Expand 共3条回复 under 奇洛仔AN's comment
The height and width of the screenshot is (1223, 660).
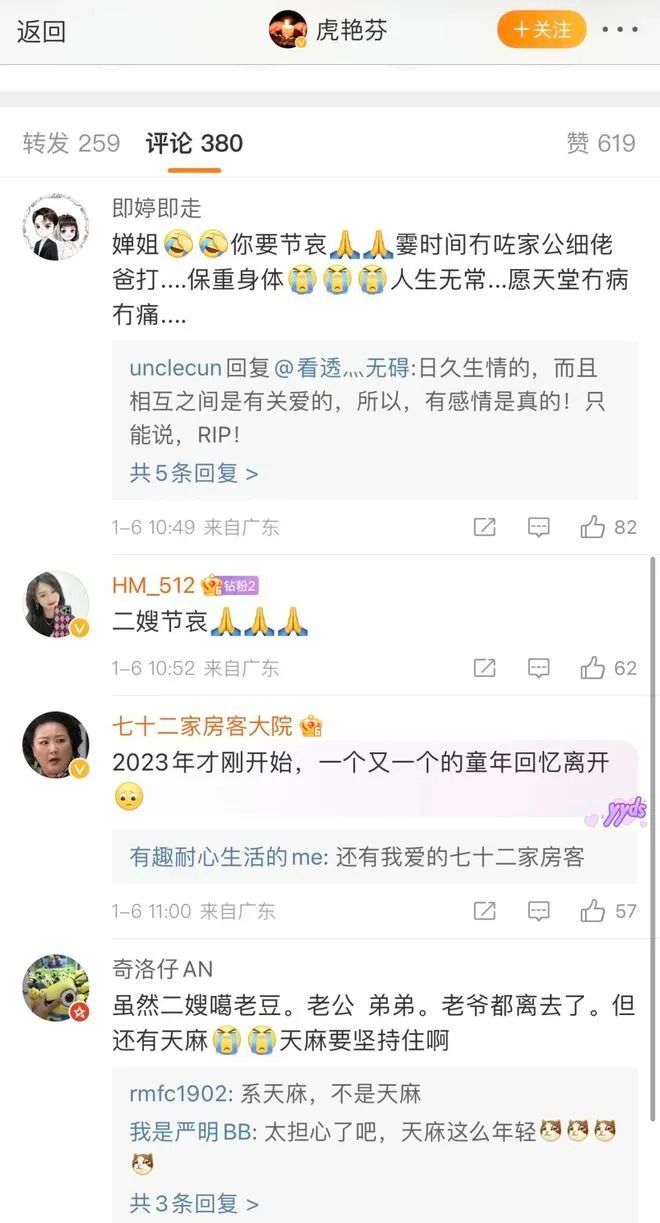(193, 1202)
